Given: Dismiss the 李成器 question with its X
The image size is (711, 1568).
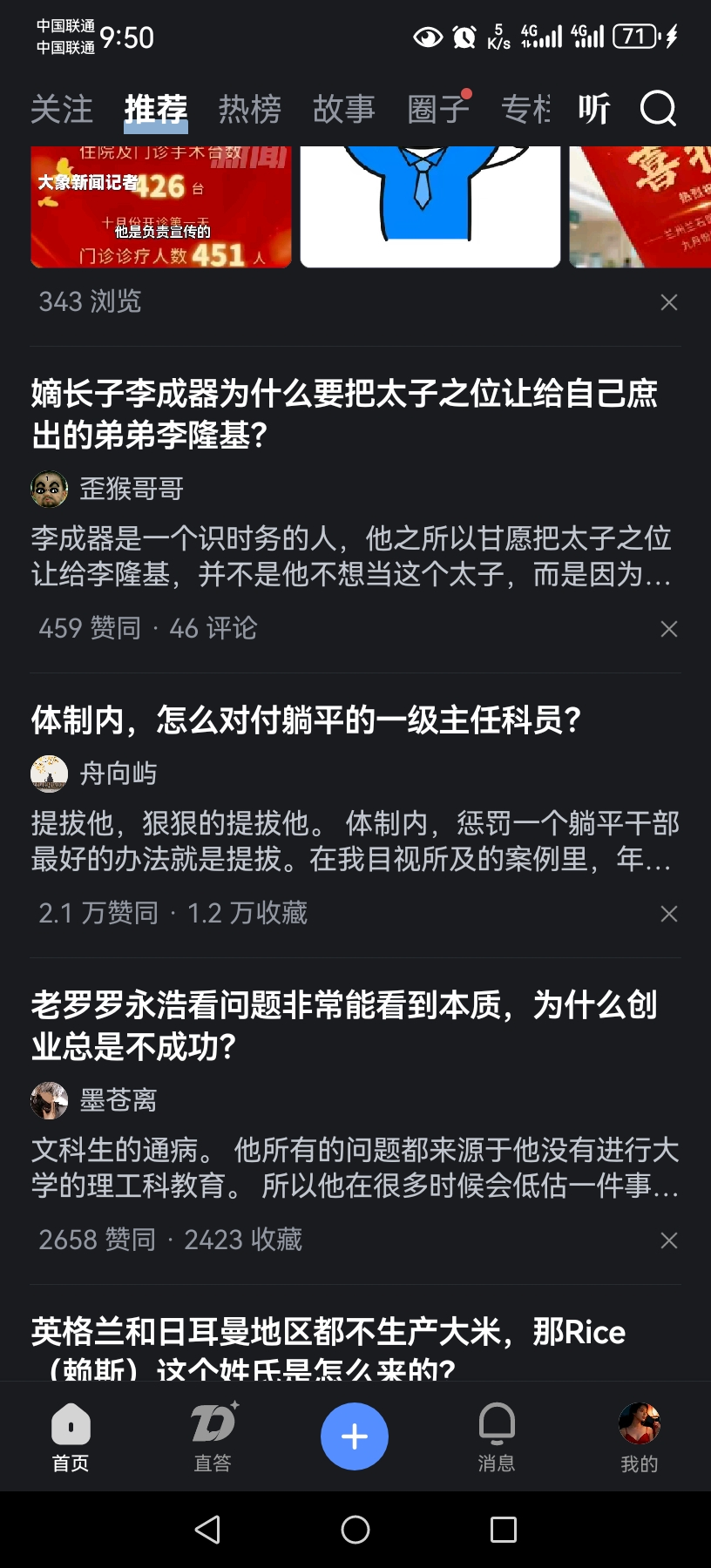Looking at the screenshot, I should tap(668, 628).
